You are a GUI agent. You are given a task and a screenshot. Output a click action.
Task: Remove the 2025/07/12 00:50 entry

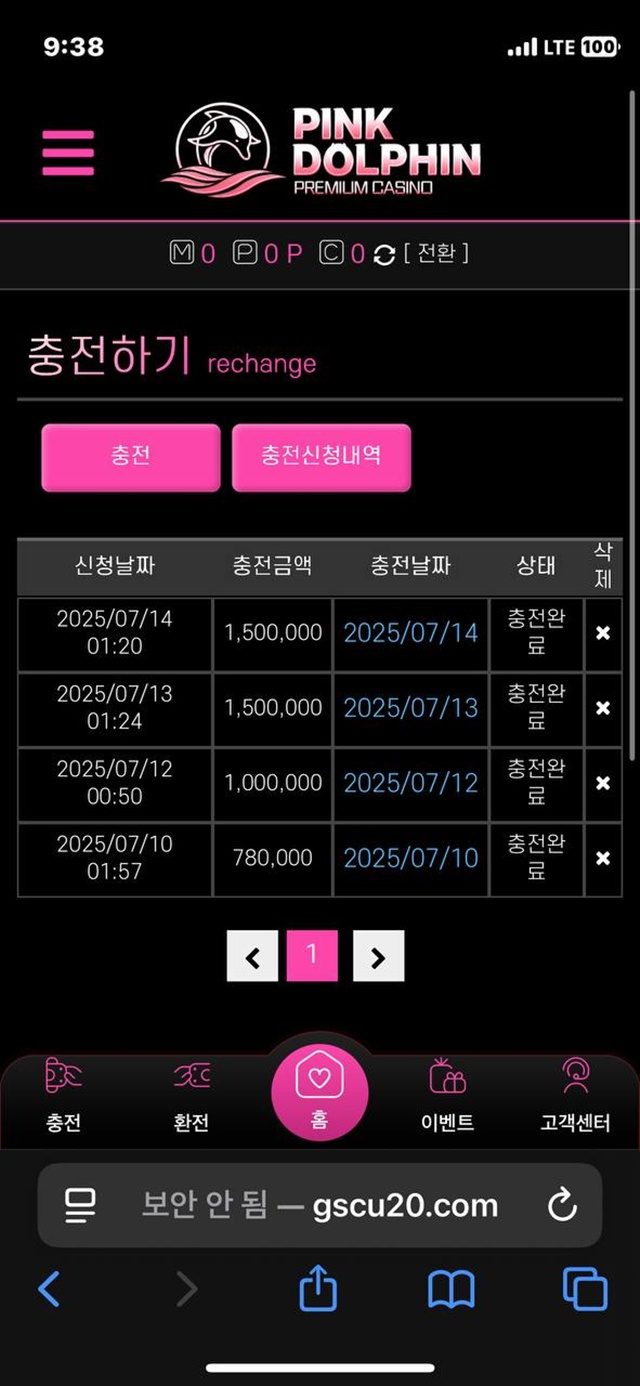point(602,783)
